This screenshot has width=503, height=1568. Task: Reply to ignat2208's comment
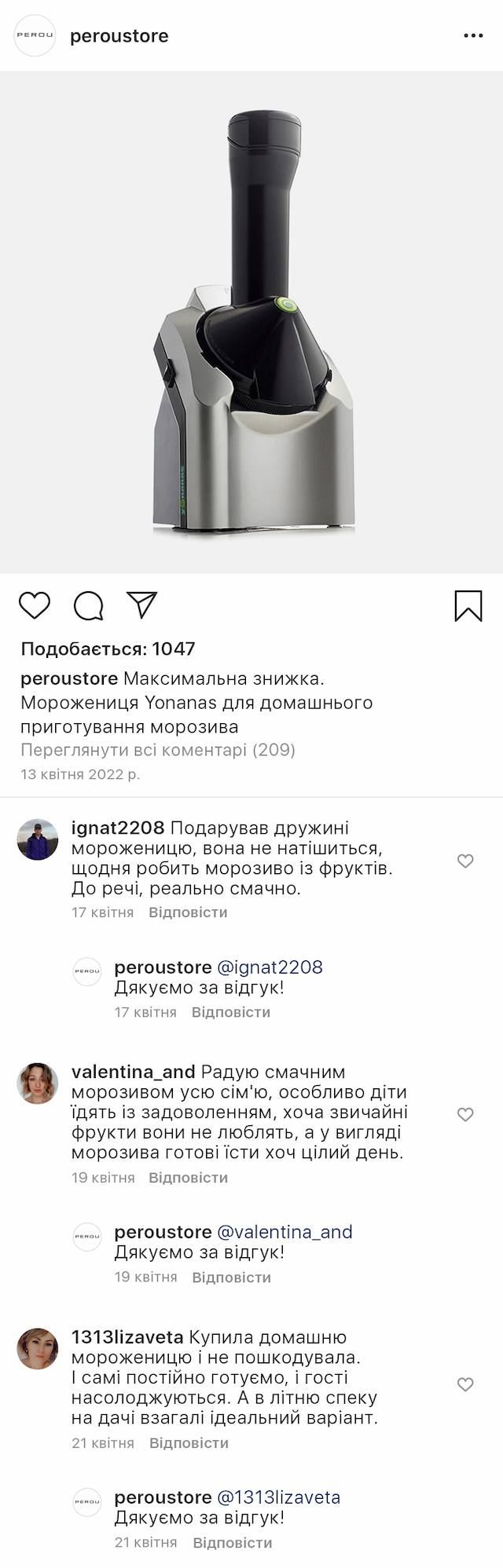(188, 912)
